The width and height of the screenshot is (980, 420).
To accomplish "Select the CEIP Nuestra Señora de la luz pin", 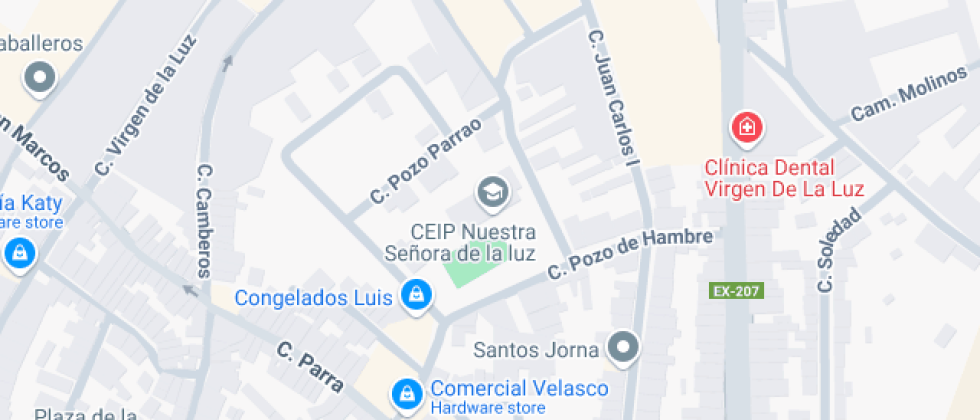I will point(491,193).
